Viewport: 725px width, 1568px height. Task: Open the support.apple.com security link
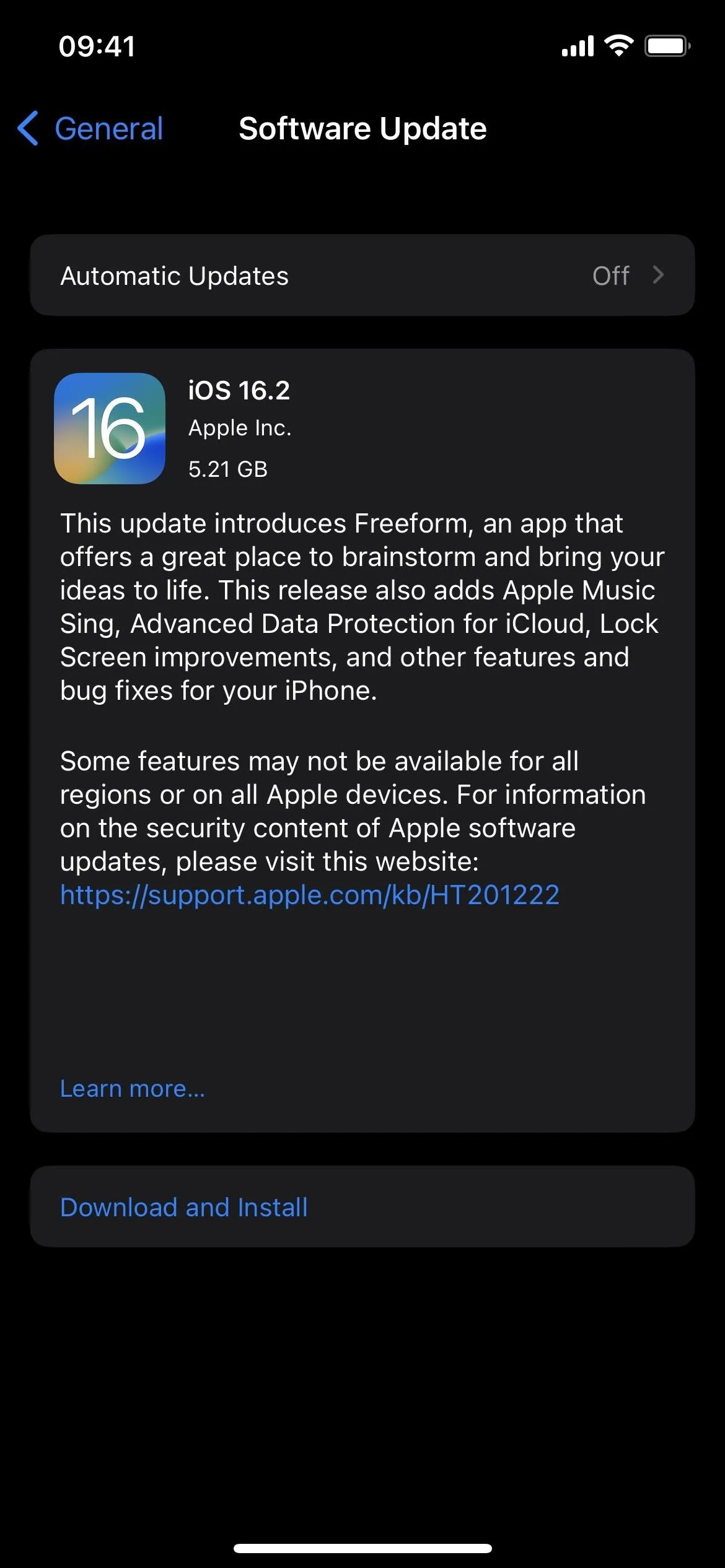[310, 895]
